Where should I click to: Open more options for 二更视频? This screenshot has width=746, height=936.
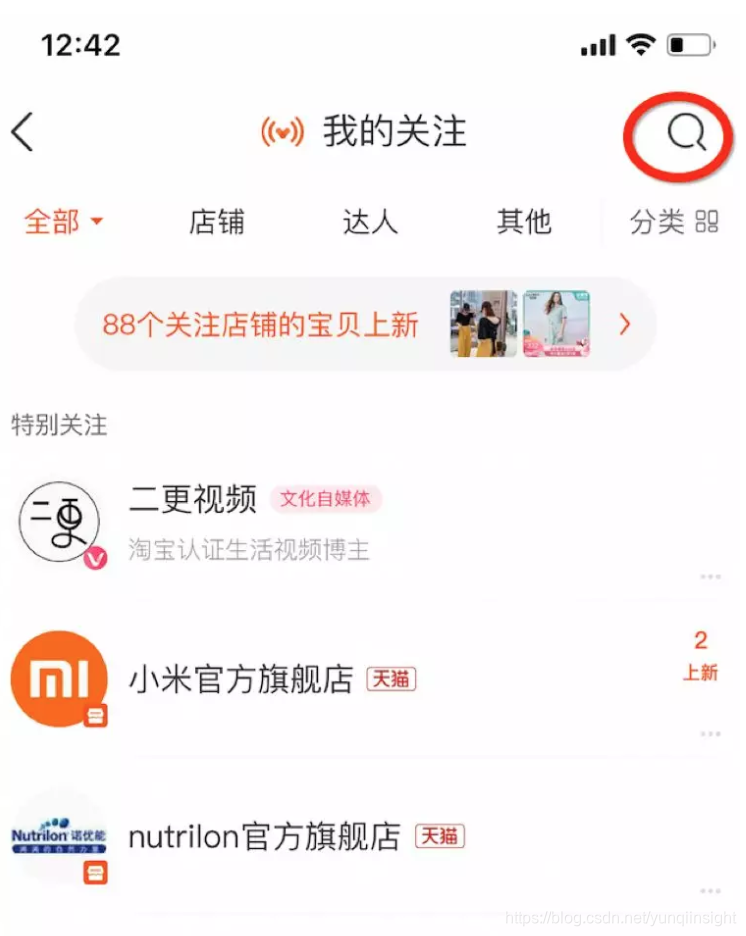[710, 578]
